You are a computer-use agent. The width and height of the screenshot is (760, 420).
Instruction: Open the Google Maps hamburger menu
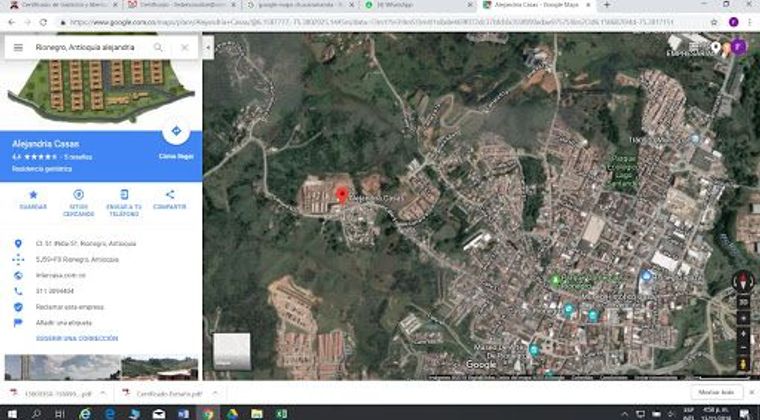point(18,47)
